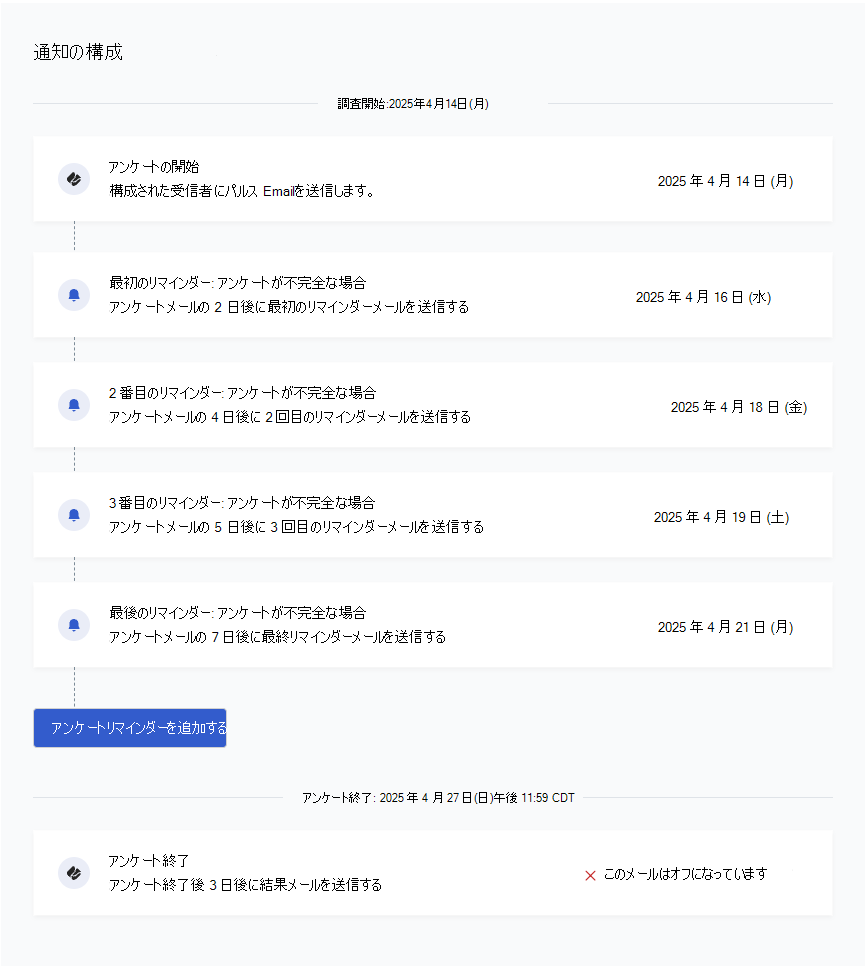The width and height of the screenshot is (866, 966).
Task: Click the pulse icon on the survey start card
Action: pyautogui.click(x=74, y=178)
